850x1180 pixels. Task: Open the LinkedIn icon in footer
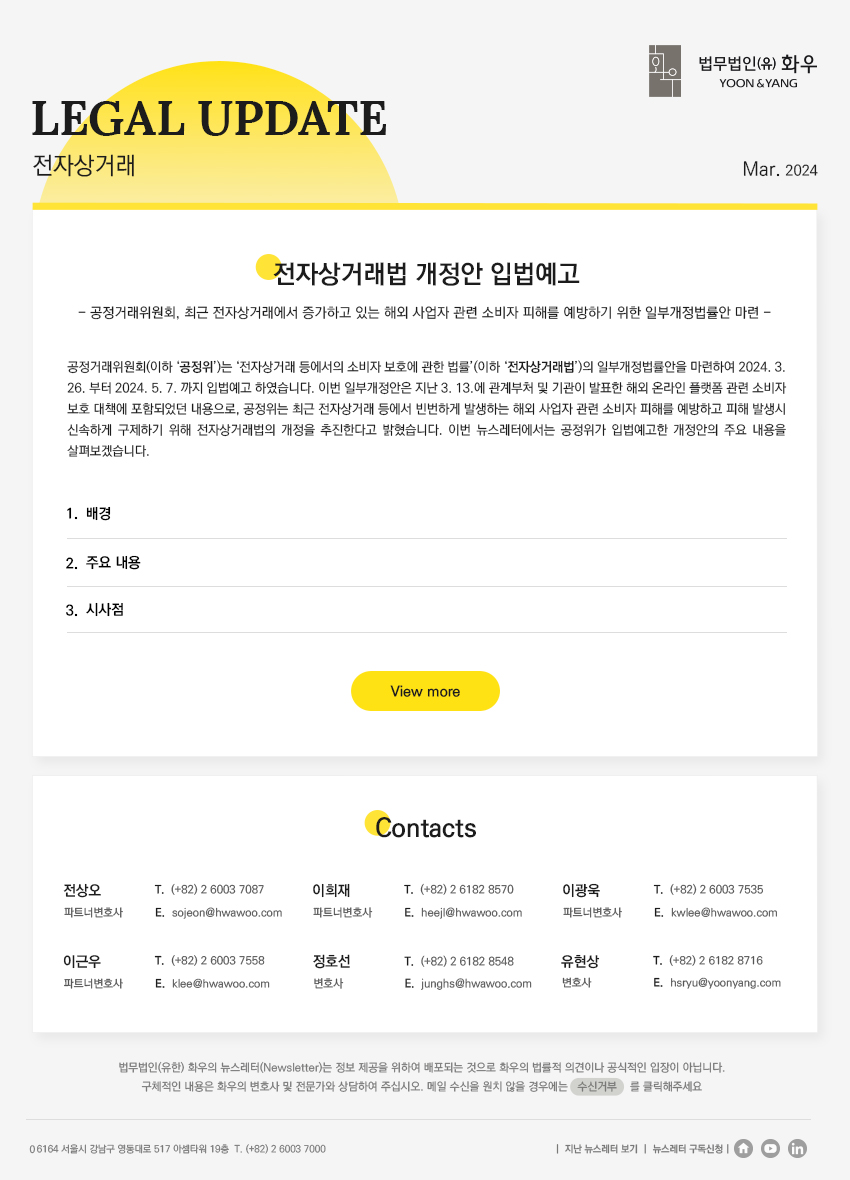click(x=797, y=1149)
